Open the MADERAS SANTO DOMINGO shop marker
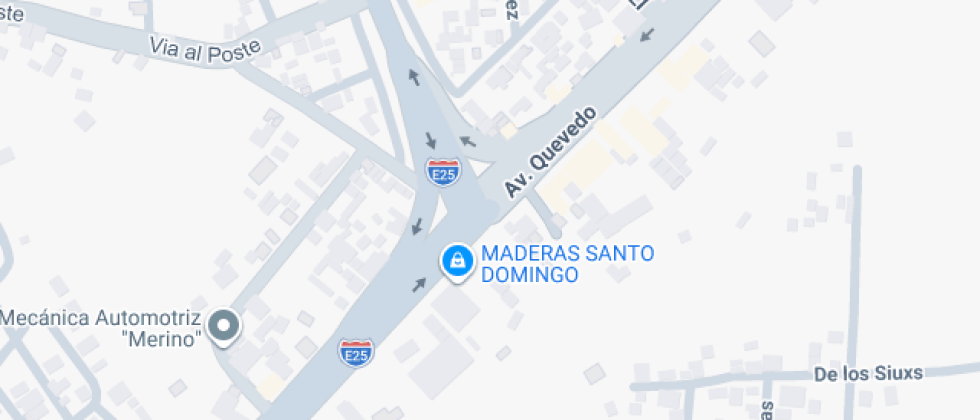Screen dimensions: 980x420 [457, 262]
